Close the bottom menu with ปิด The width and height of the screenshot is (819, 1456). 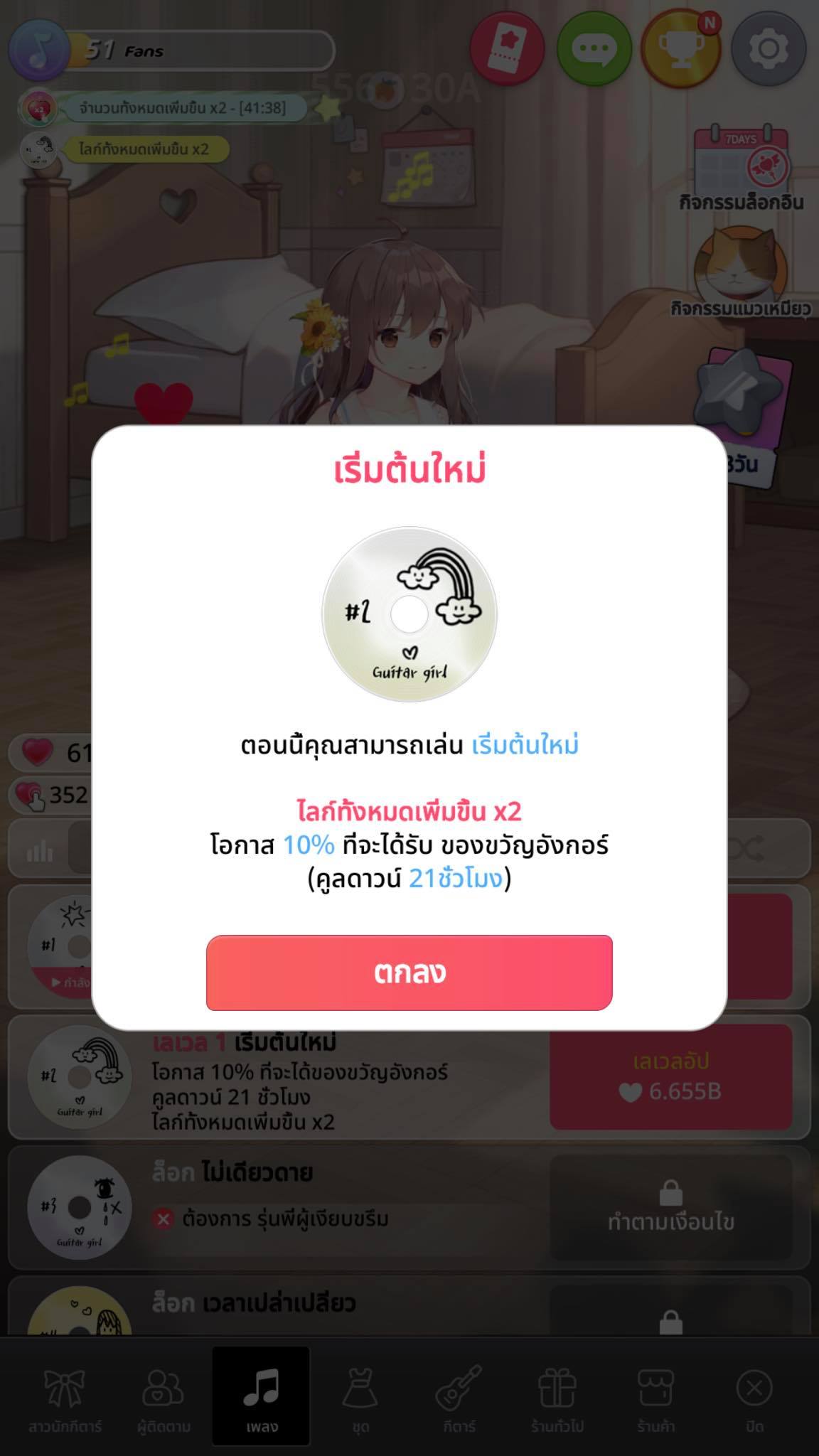(754, 1398)
